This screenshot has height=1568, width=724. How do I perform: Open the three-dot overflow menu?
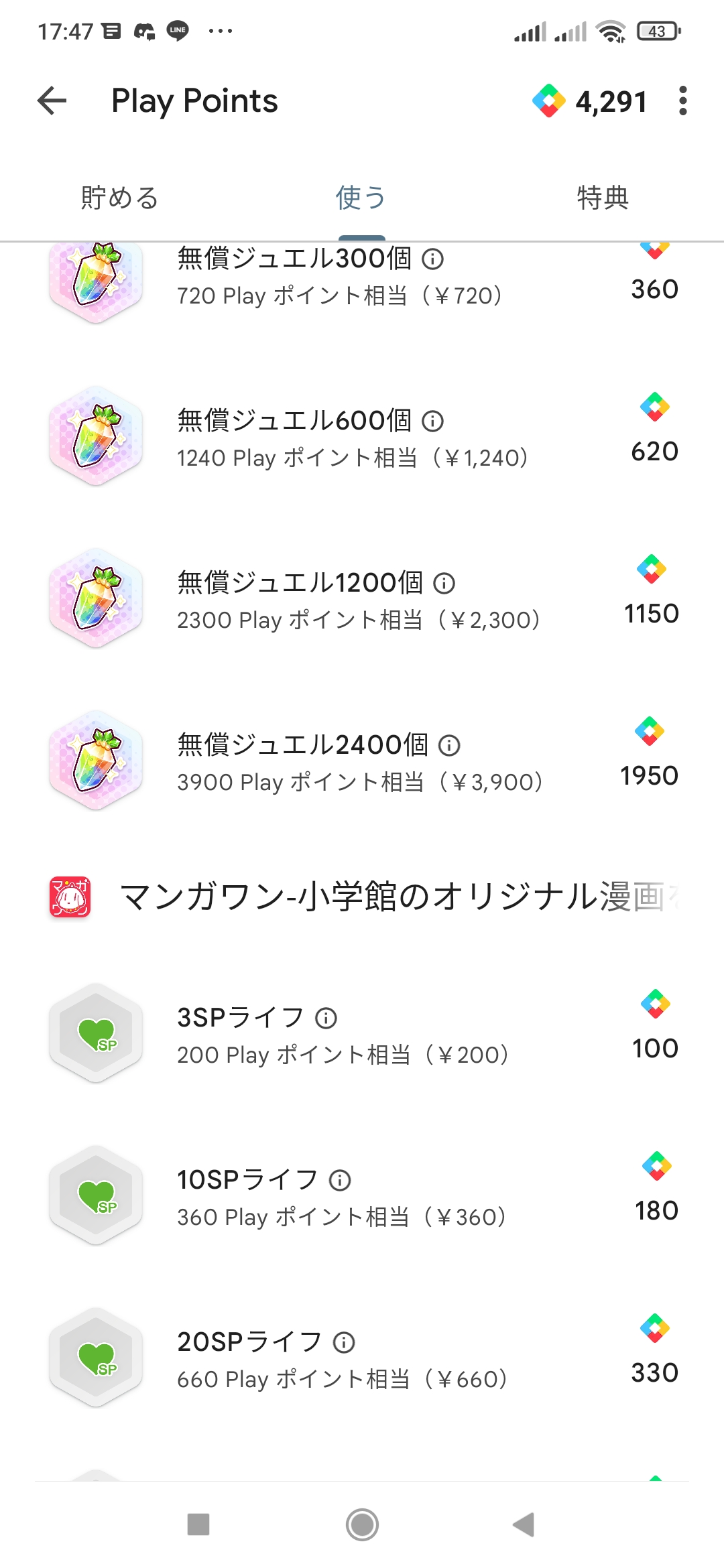(x=682, y=101)
